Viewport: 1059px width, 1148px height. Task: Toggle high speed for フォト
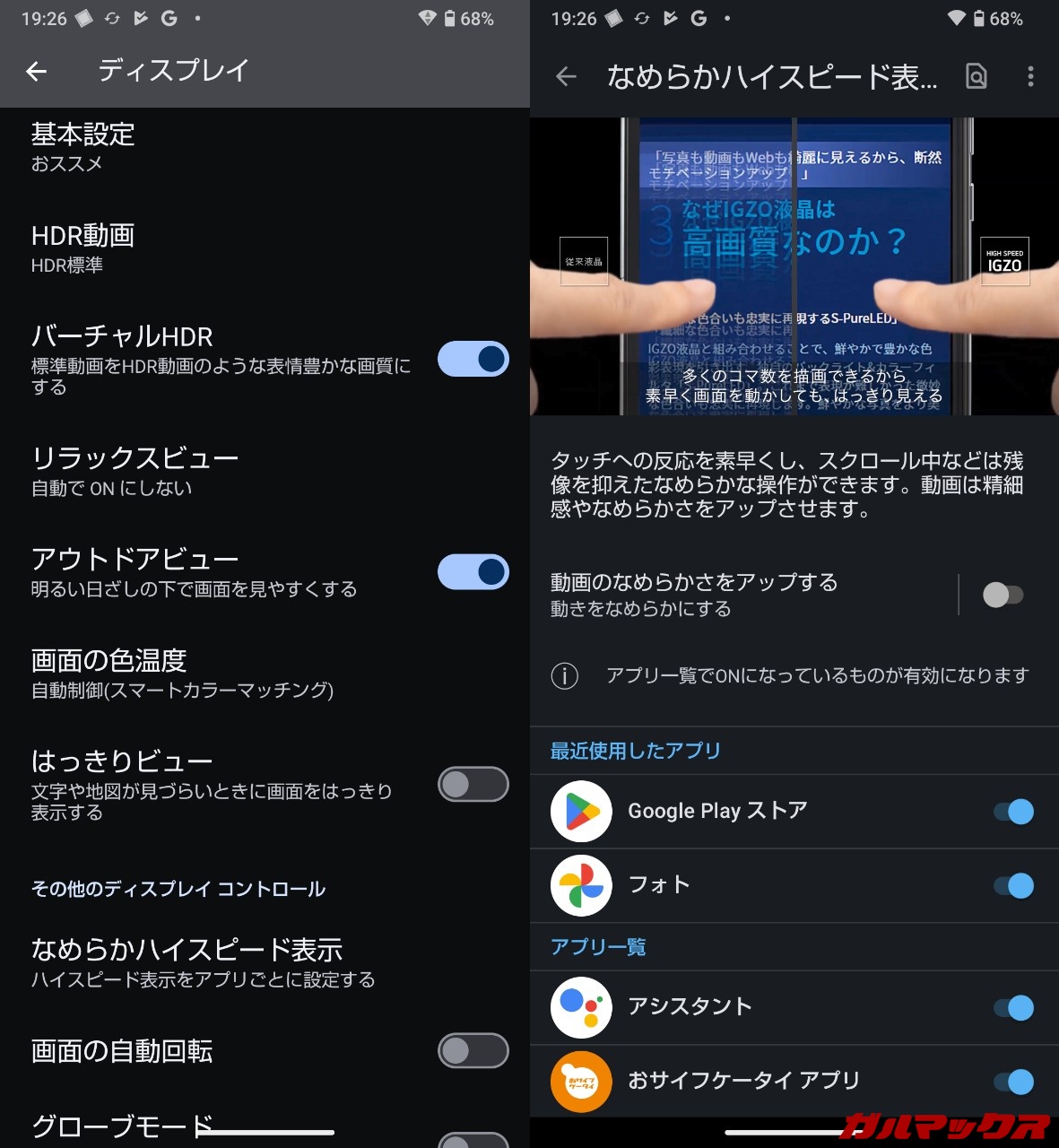click(x=1013, y=886)
